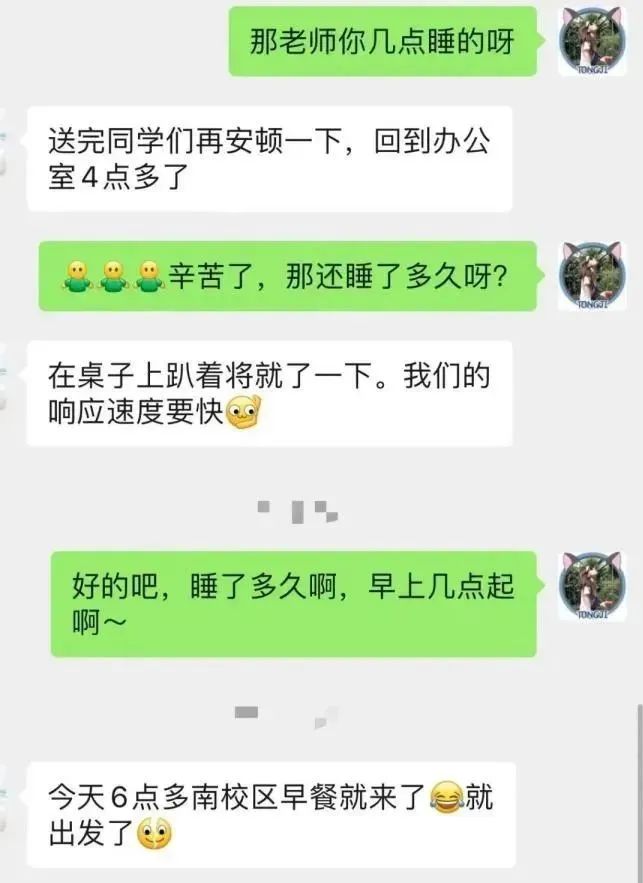The height and width of the screenshot is (883, 643).
Task: View profile from avatar beside '好的吧，睡了多久啊'
Action: tap(592, 585)
